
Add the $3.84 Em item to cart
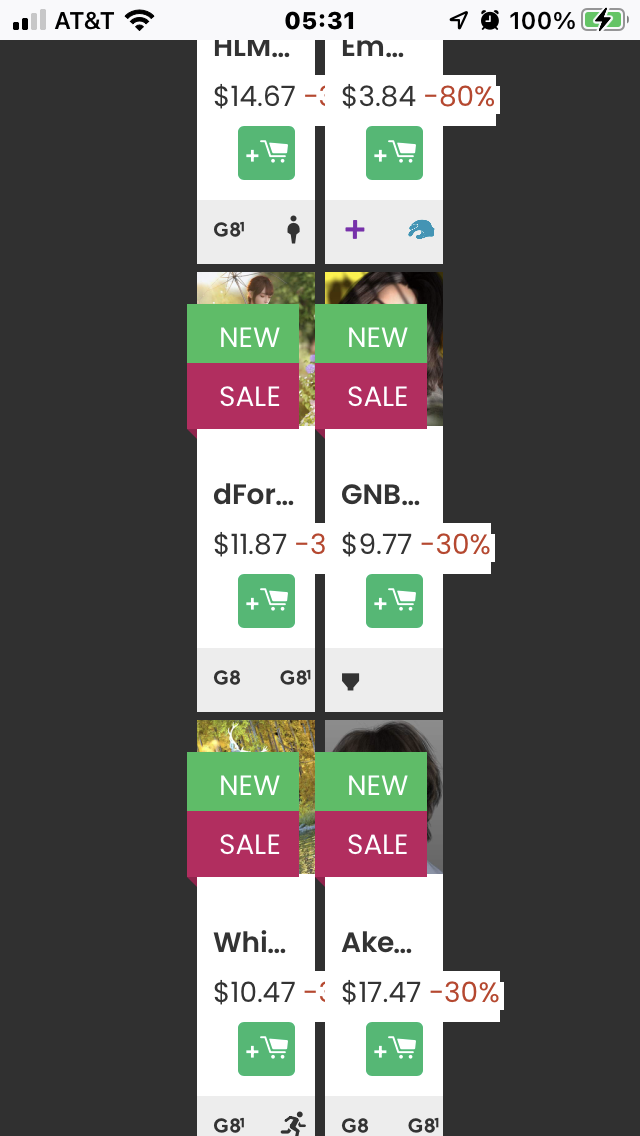(394, 153)
